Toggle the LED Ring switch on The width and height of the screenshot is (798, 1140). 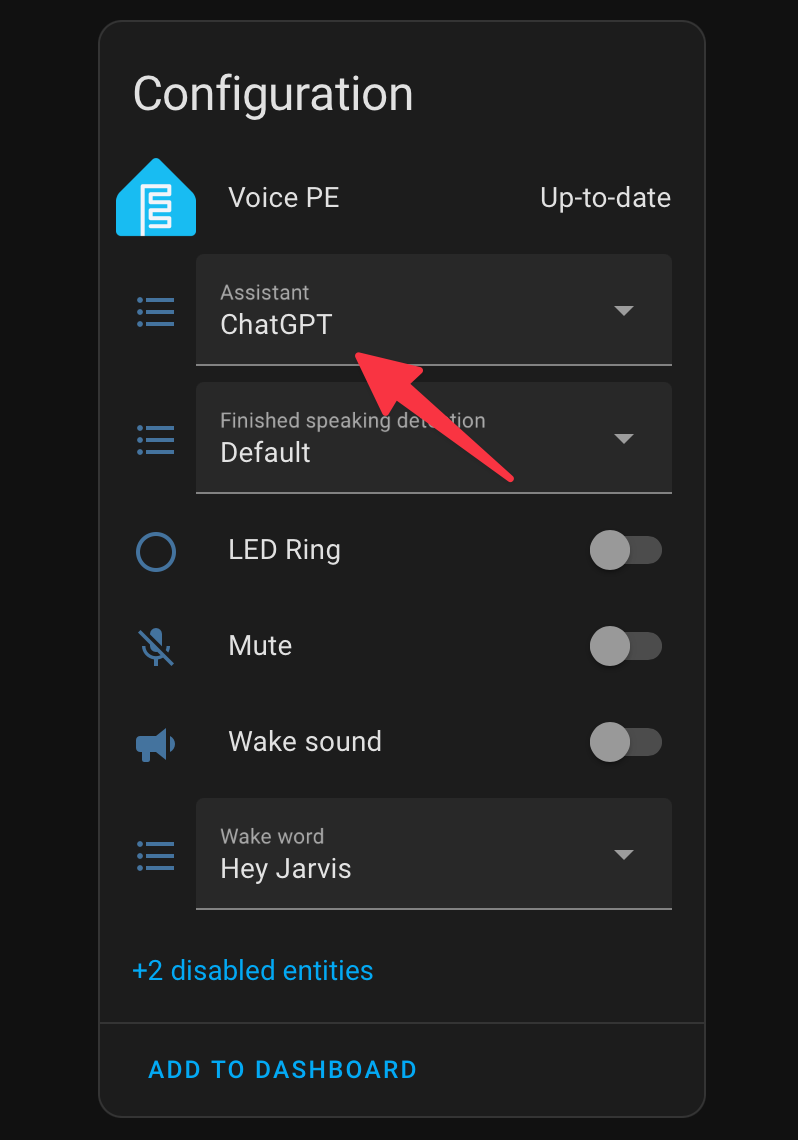[626, 550]
